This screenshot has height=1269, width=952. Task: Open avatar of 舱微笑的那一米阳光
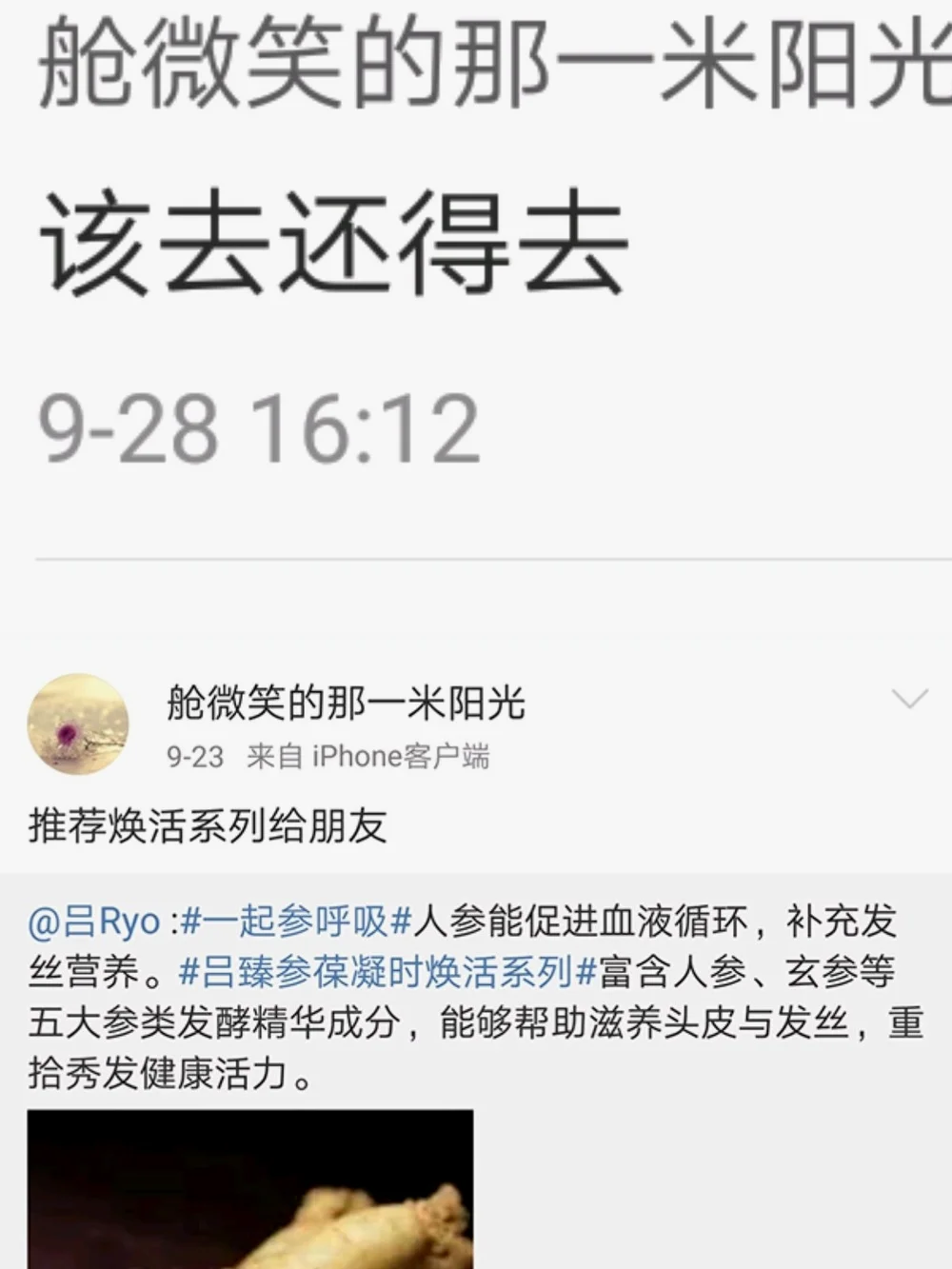[x=78, y=724]
